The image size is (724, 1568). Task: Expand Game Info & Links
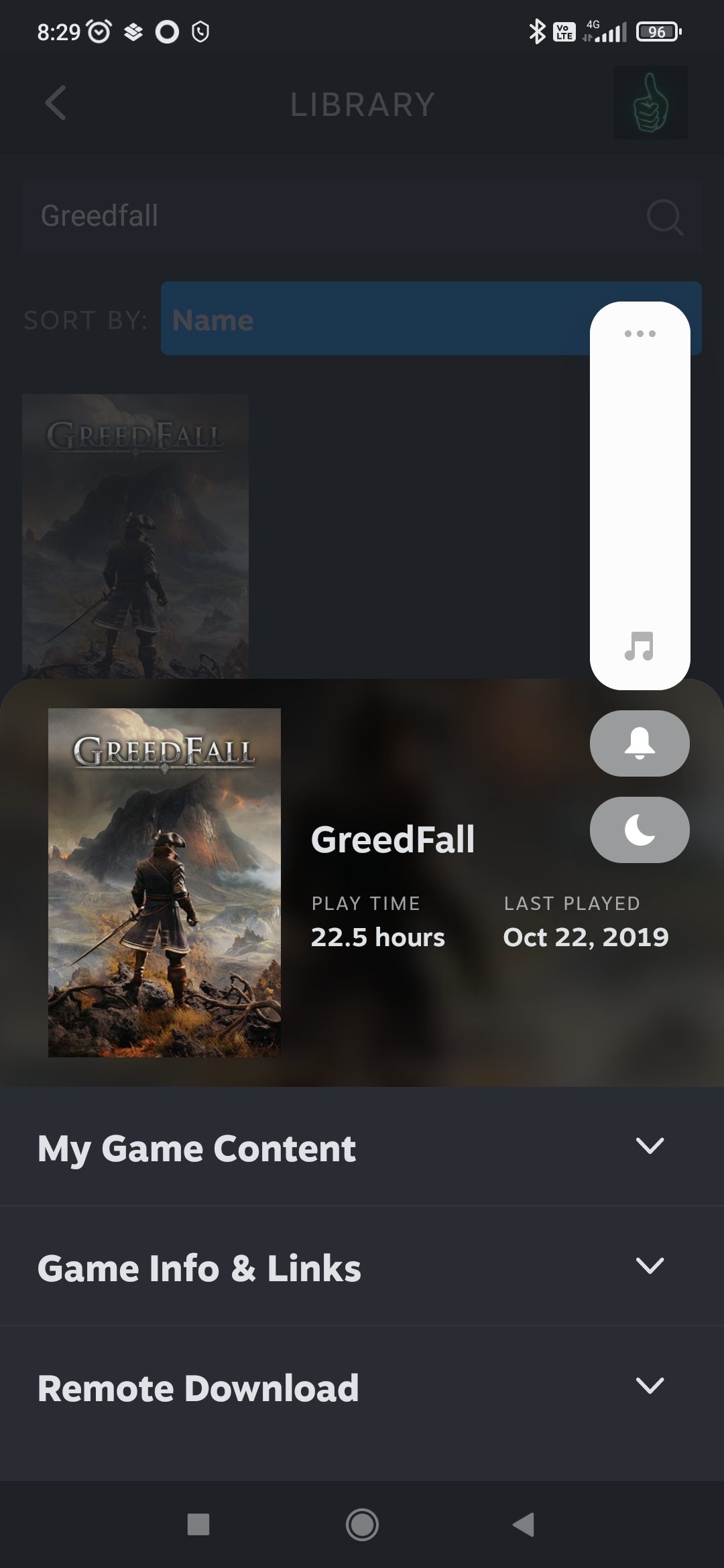362,1266
